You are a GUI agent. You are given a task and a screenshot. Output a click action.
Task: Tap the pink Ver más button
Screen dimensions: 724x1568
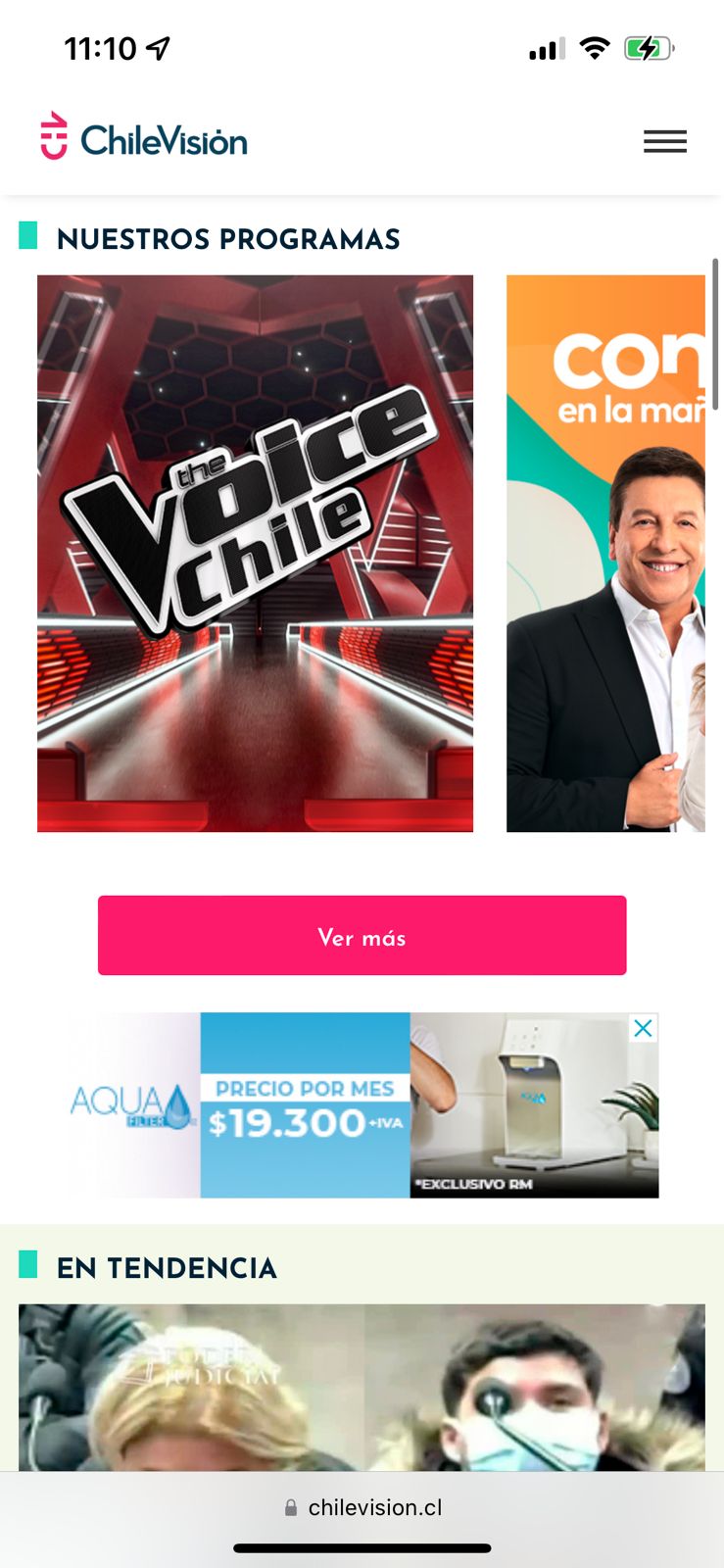pos(362,935)
